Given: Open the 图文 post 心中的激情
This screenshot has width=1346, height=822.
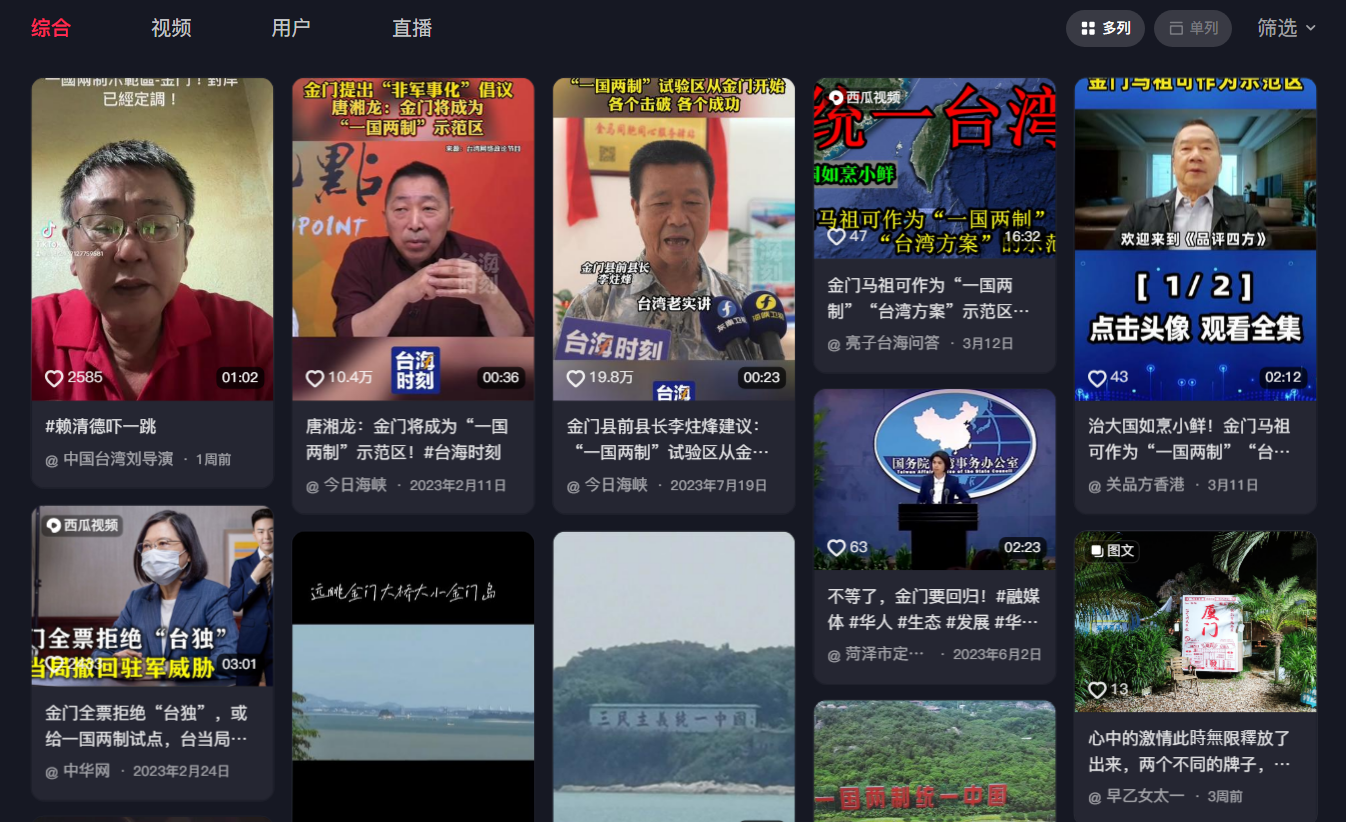Looking at the screenshot, I should [1195, 621].
